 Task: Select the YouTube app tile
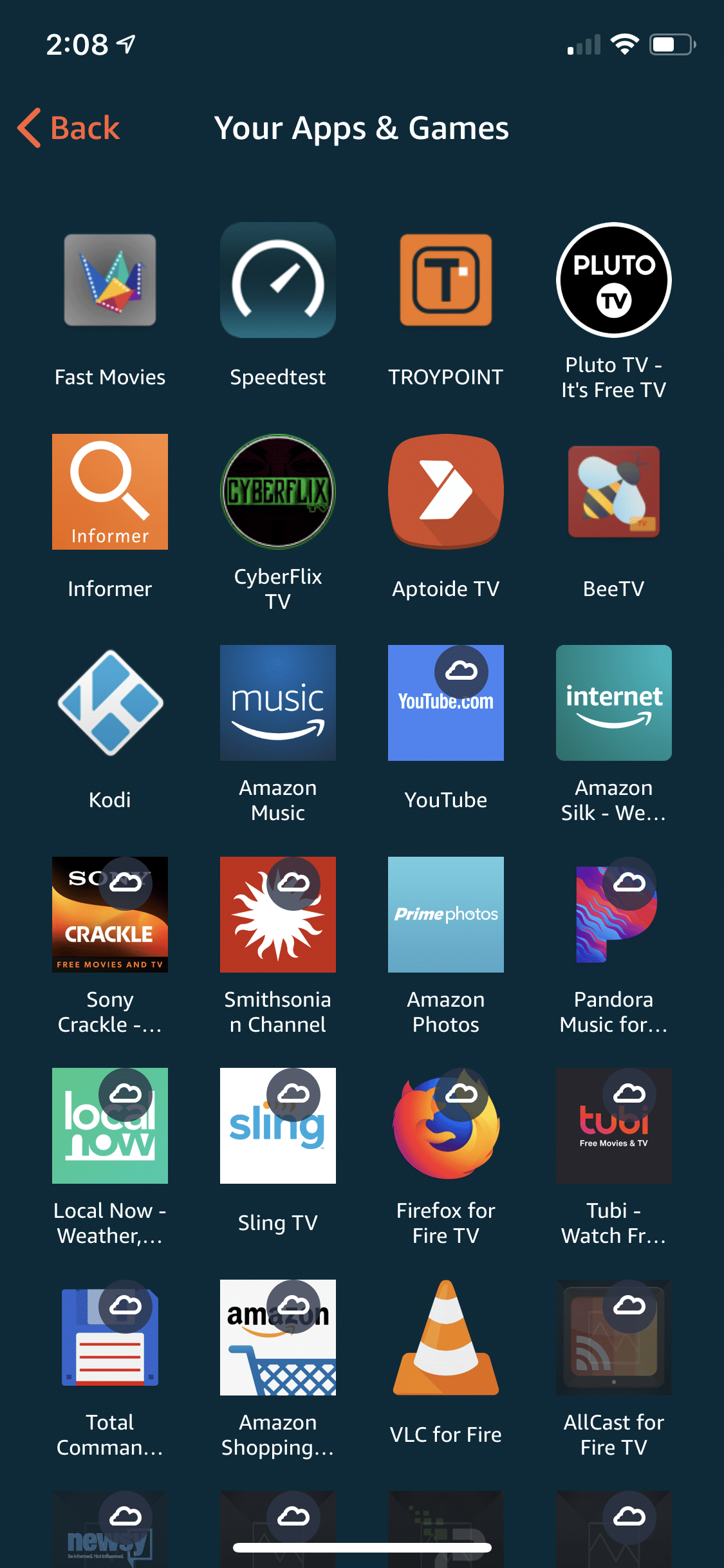click(x=446, y=703)
